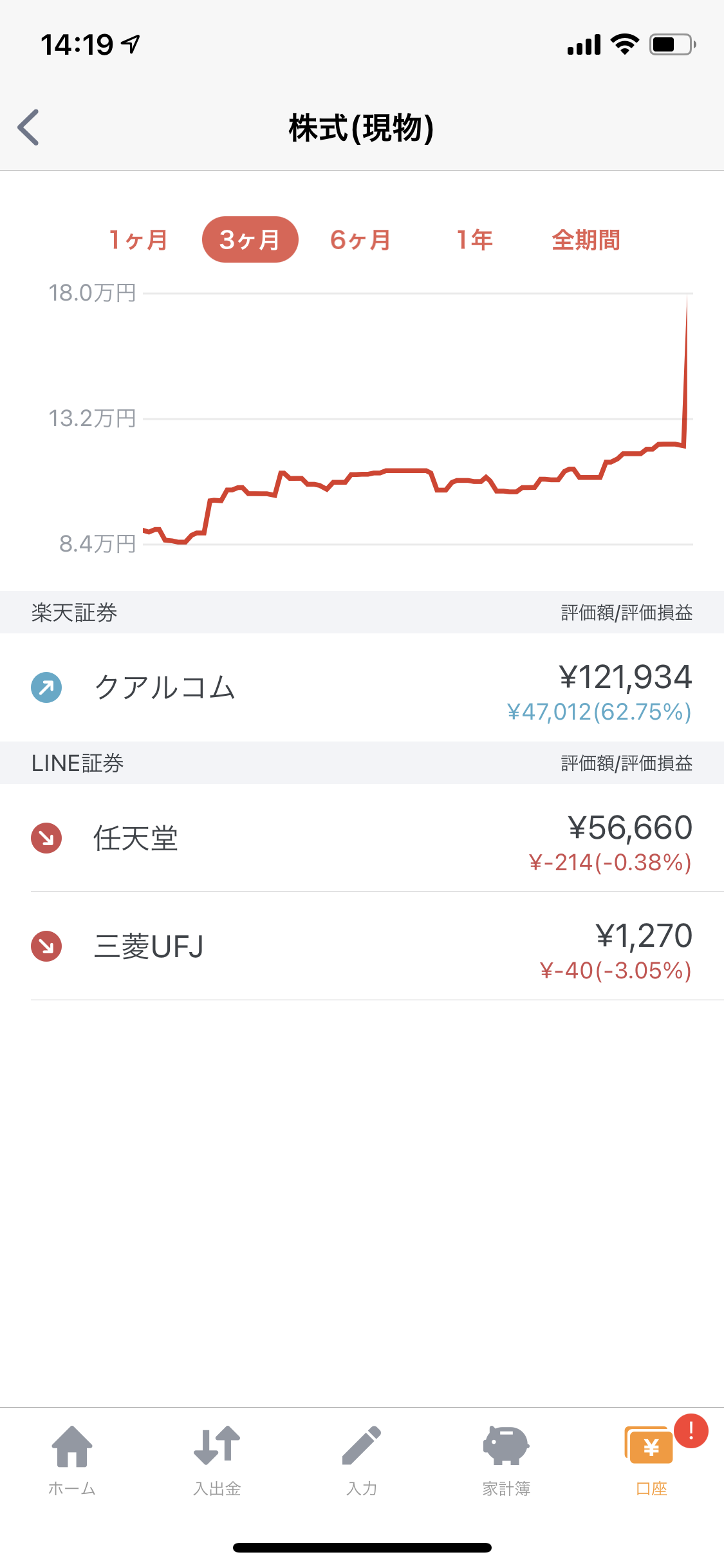The height and width of the screenshot is (1568, 724).
Task: Switch to the 家計簿 tab
Action: (x=506, y=1461)
